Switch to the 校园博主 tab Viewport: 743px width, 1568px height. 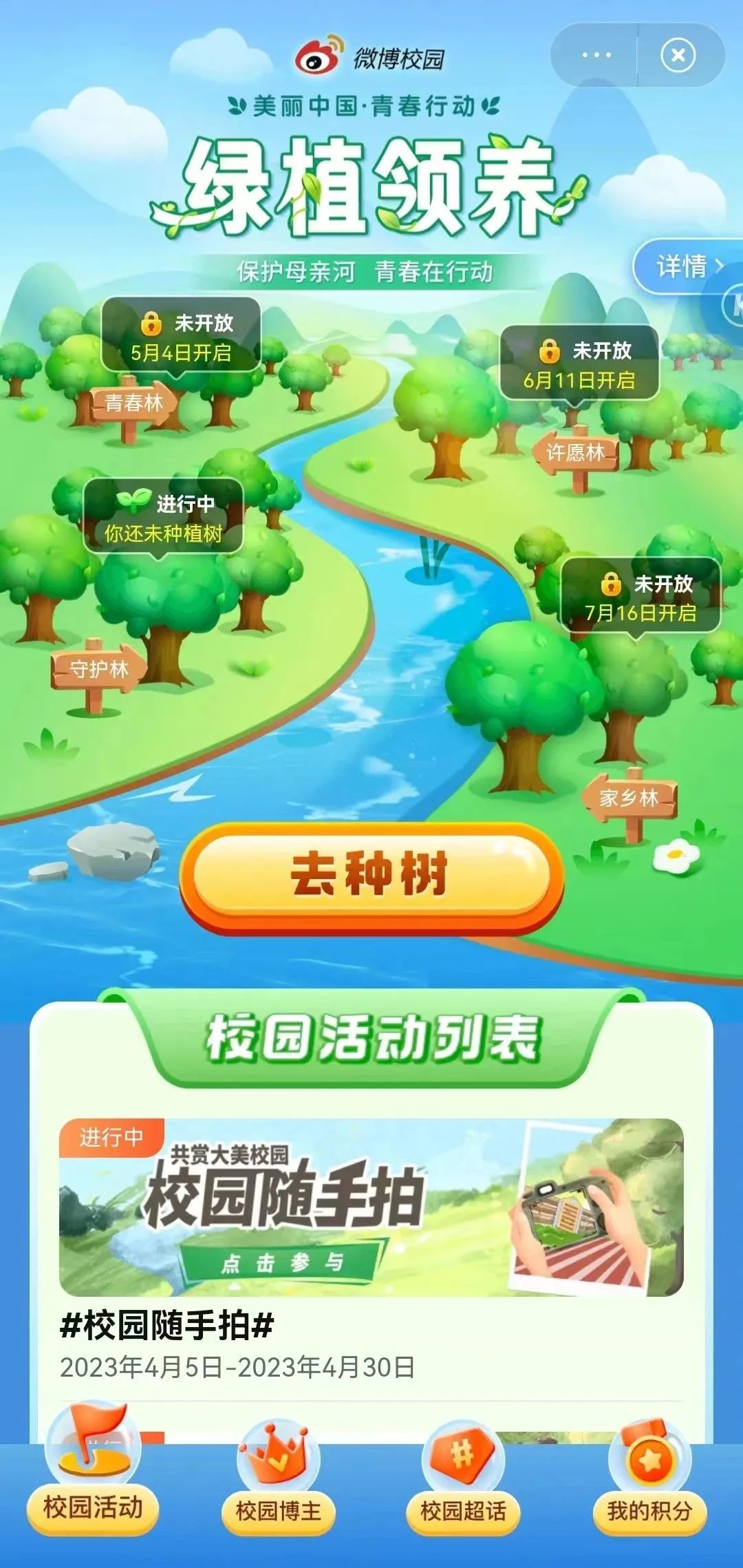click(x=278, y=1510)
